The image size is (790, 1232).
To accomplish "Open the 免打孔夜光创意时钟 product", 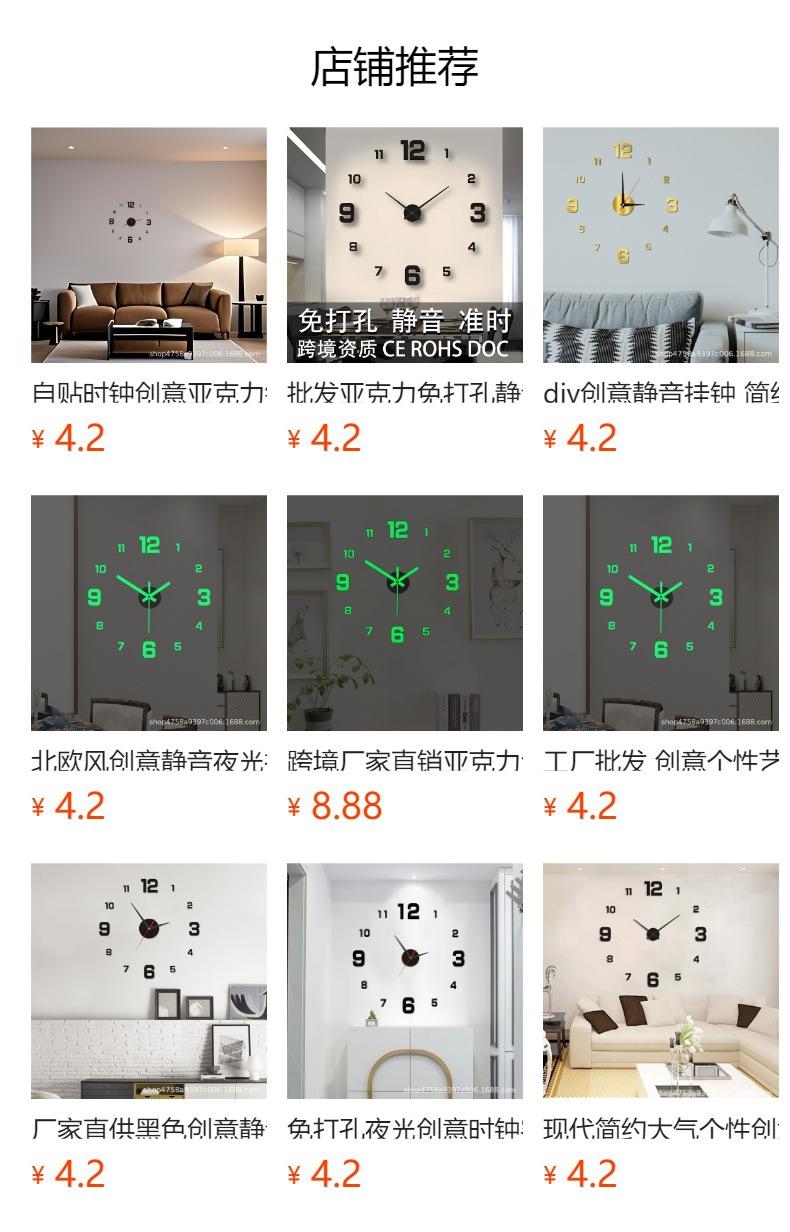I will coord(405,1028).
